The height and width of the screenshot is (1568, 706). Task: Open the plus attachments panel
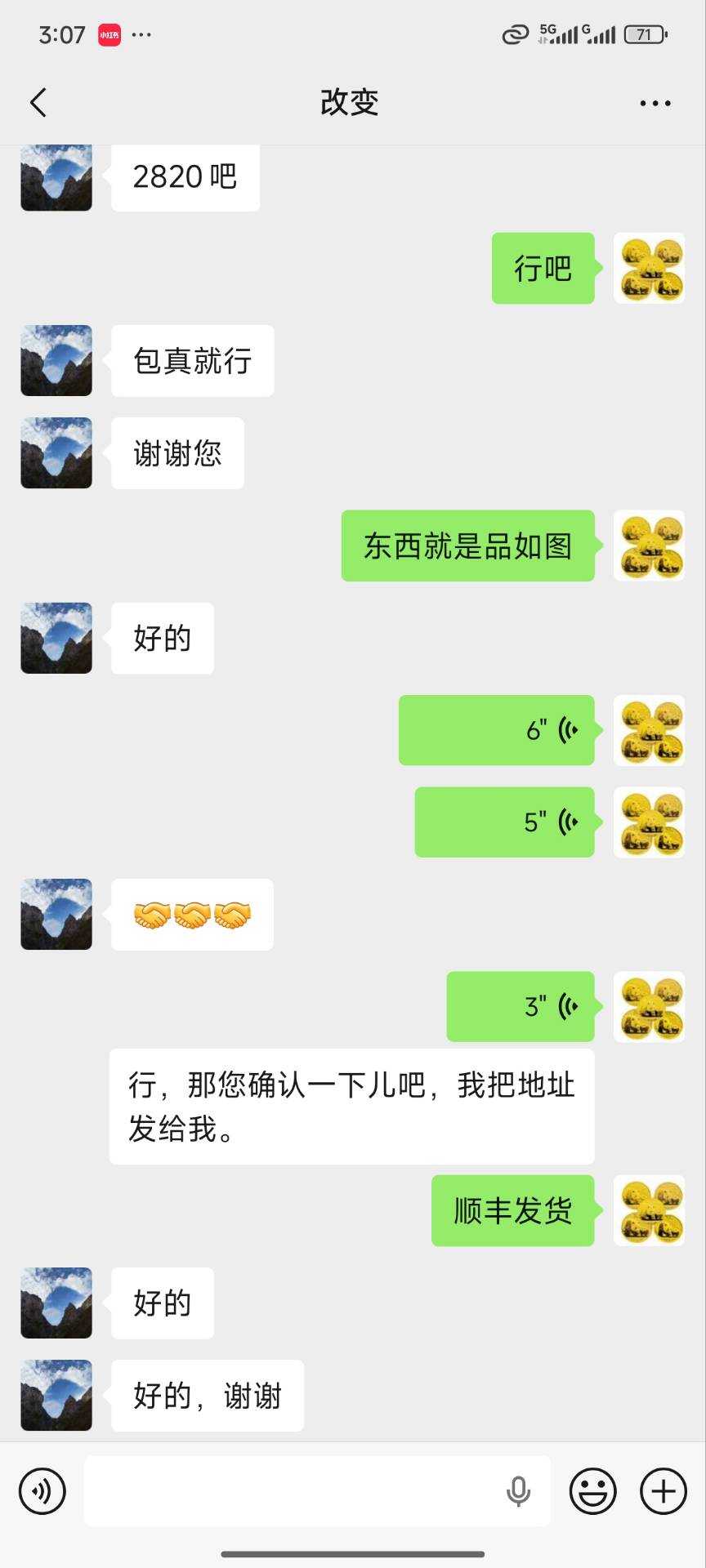click(663, 1491)
